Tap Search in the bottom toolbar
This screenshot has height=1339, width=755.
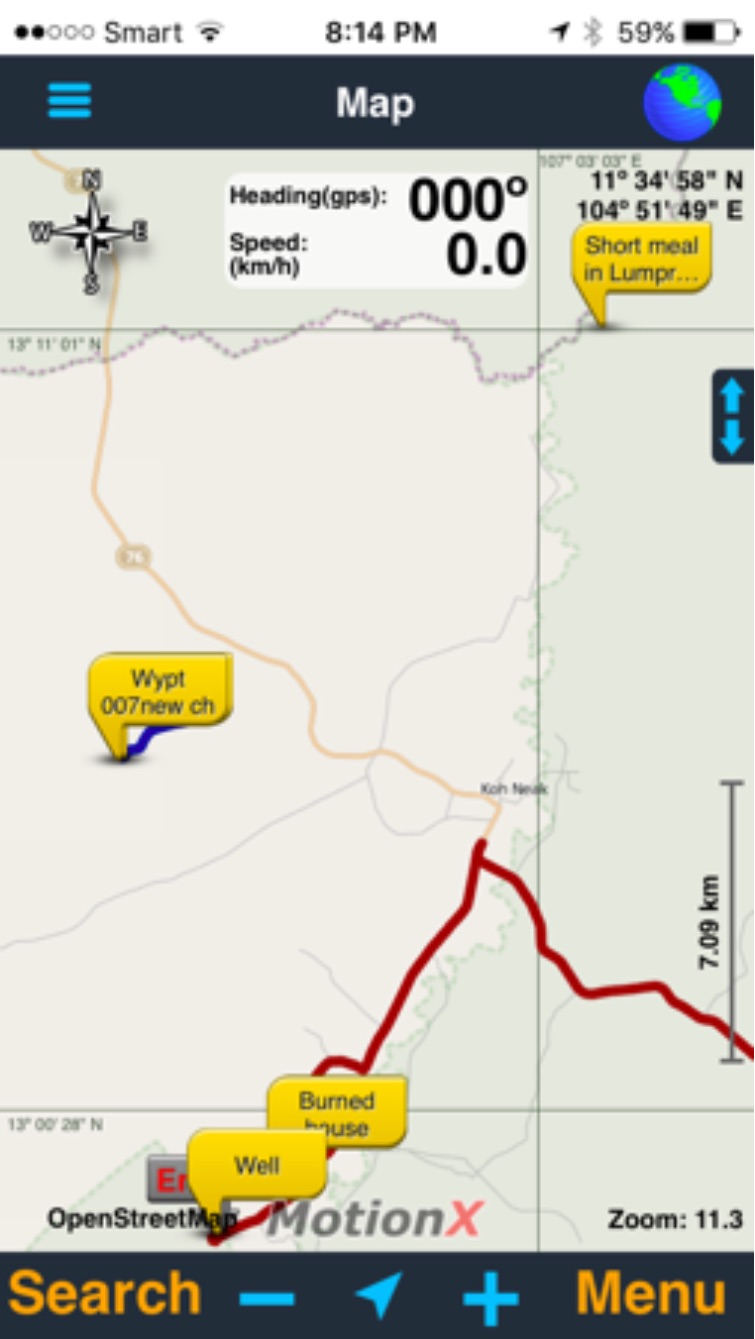coord(104,1294)
